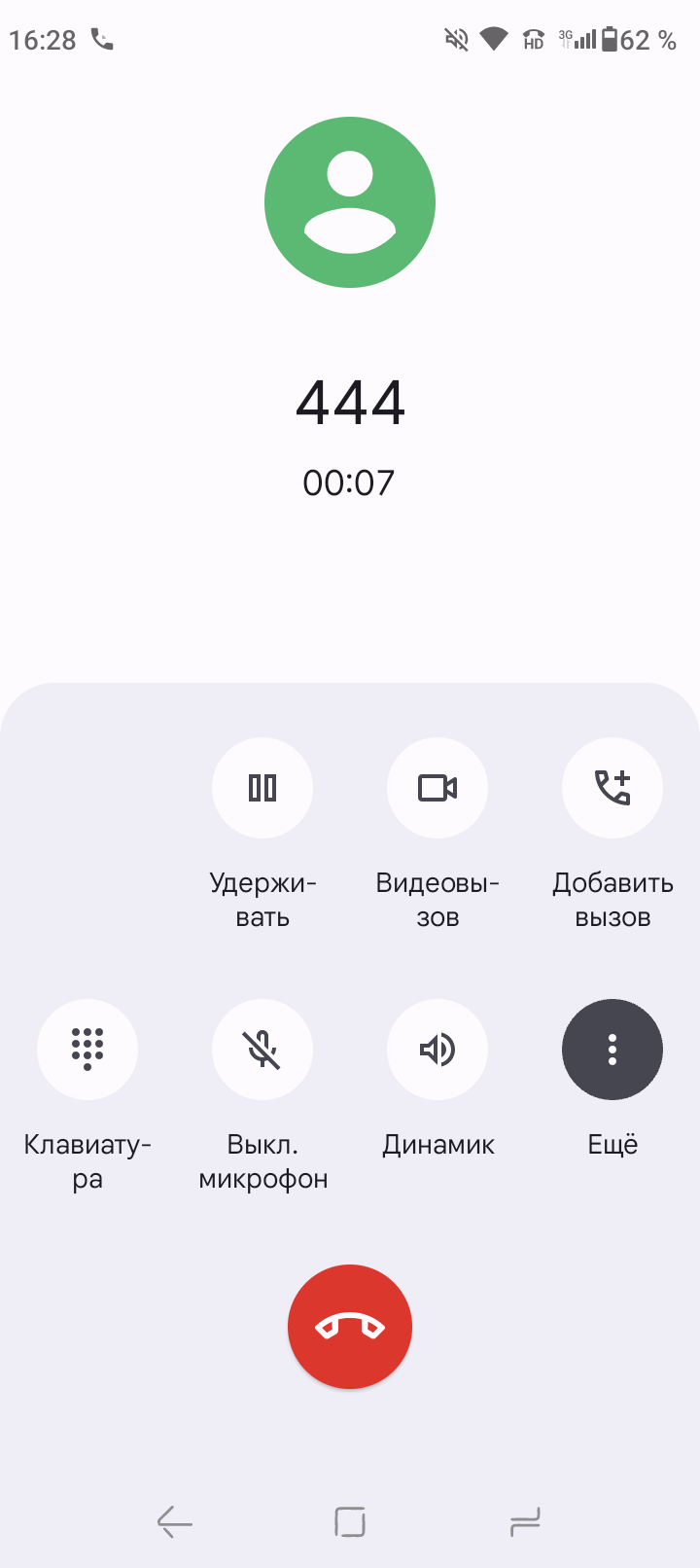Start a video call via Видеовызов

pos(437,788)
